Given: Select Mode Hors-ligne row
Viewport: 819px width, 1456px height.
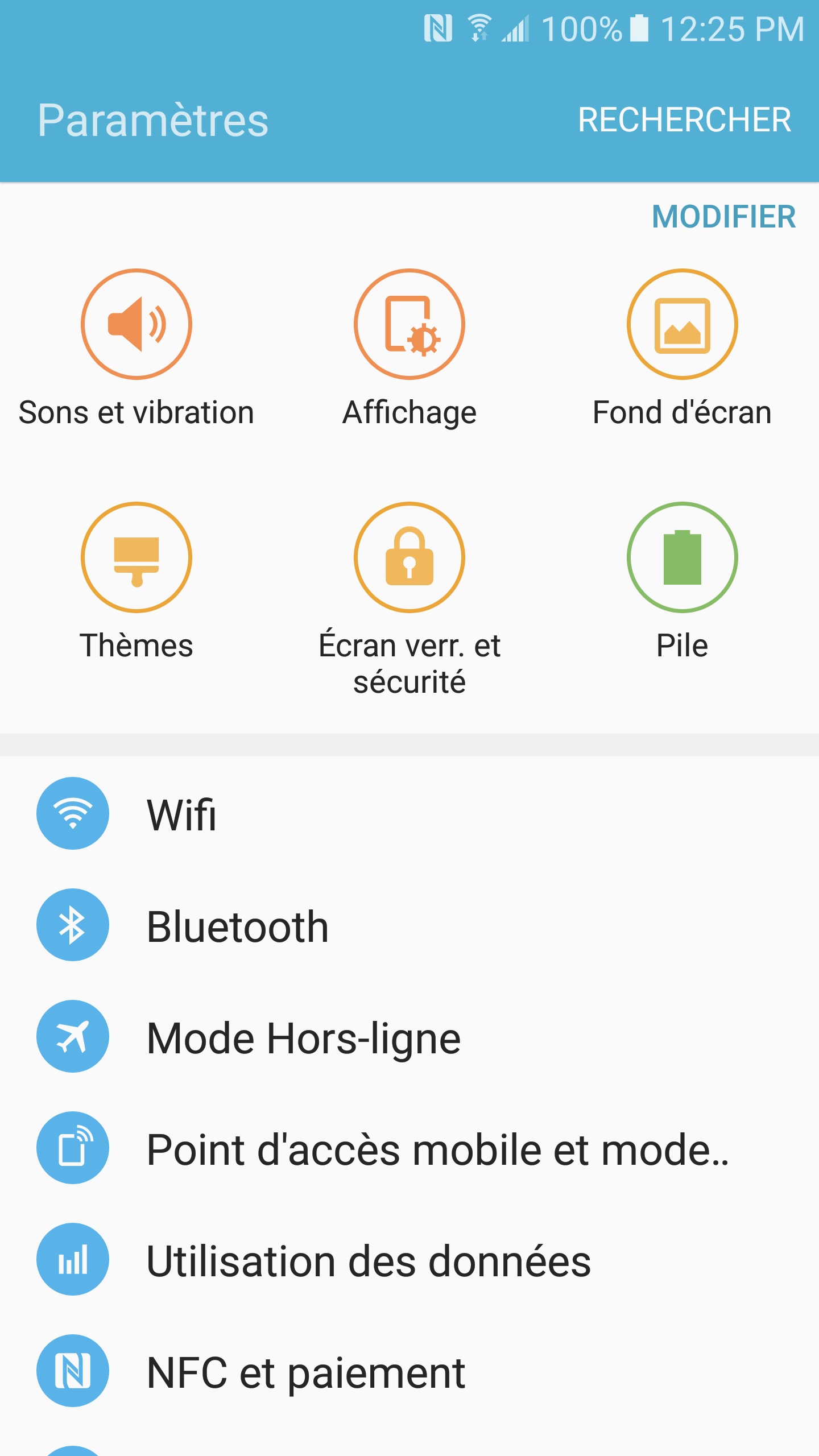Looking at the screenshot, I should (409, 1037).
